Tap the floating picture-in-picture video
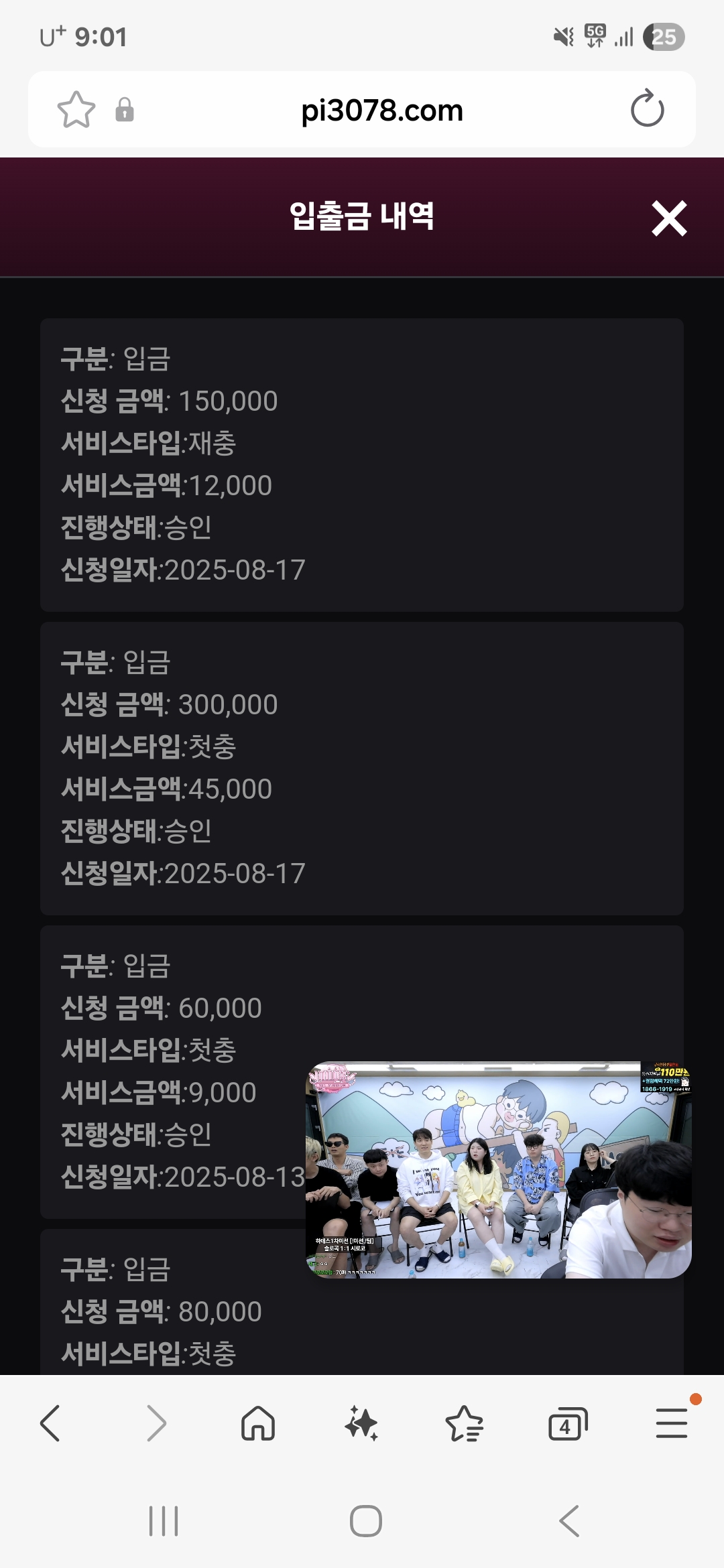The image size is (724, 1568). click(x=498, y=1170)
